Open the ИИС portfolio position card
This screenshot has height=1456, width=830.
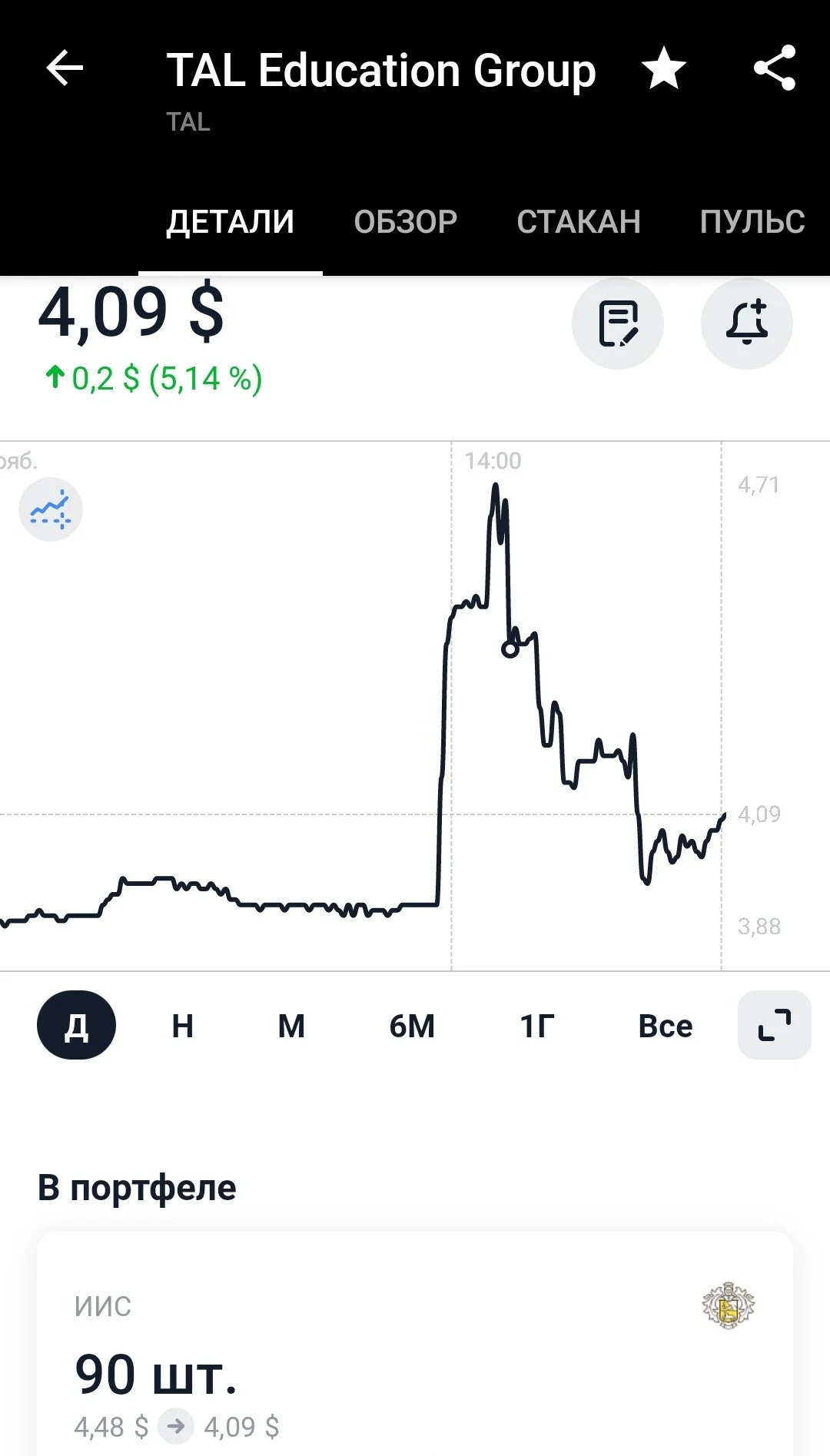415,1345
